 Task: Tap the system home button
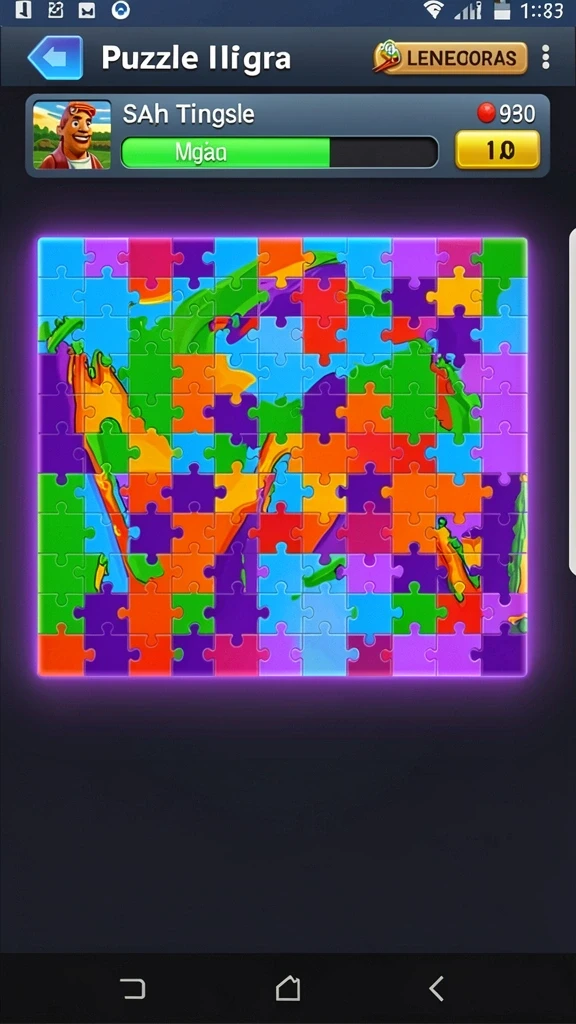(x=288, y=989)
